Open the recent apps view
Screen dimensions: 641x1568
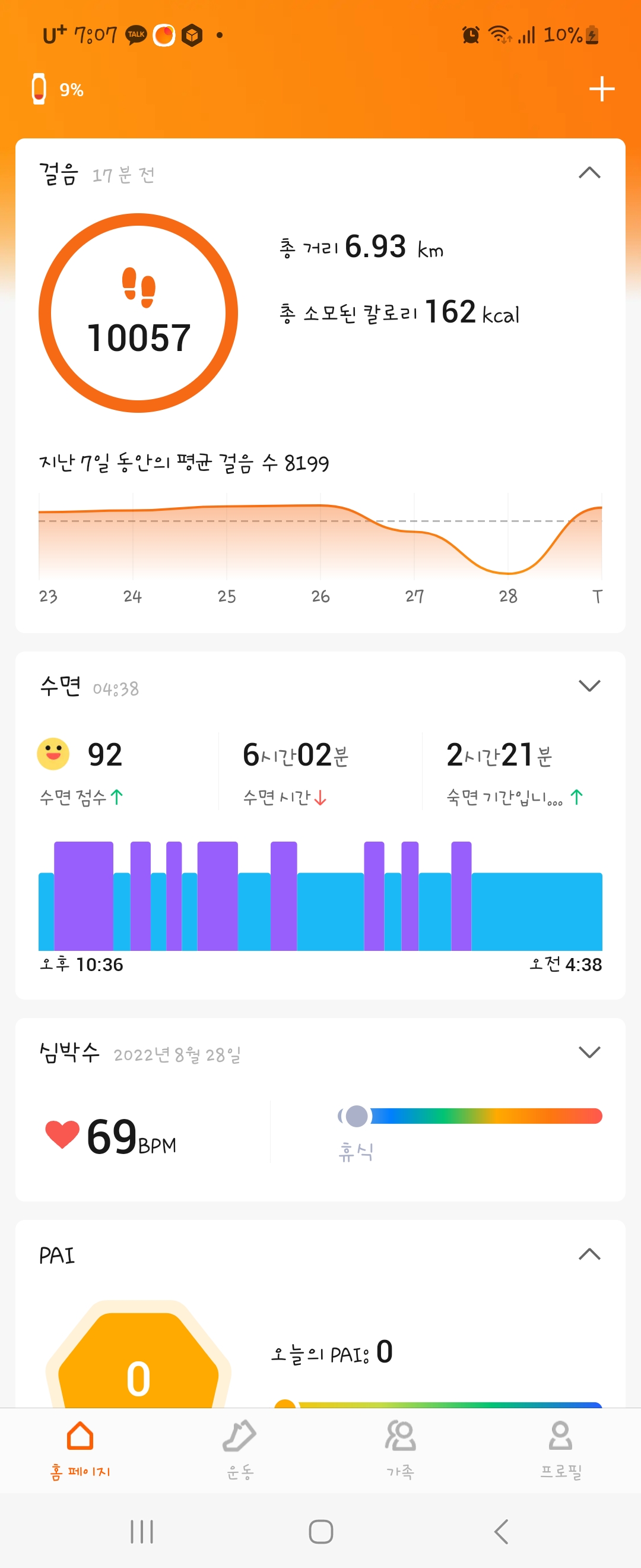pyautogui.click(x=142, y=1532)
